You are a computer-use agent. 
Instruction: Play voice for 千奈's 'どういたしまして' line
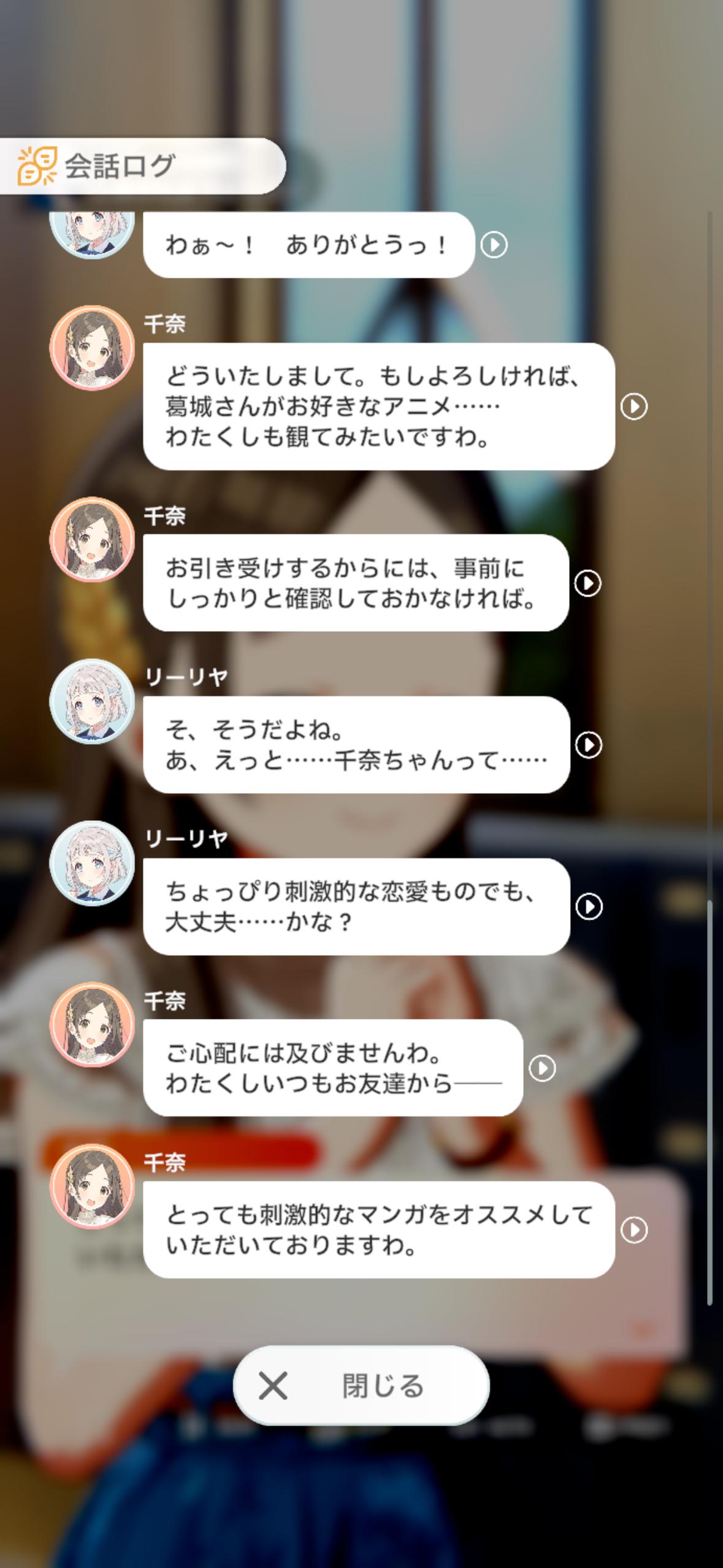tap(634, 407)
